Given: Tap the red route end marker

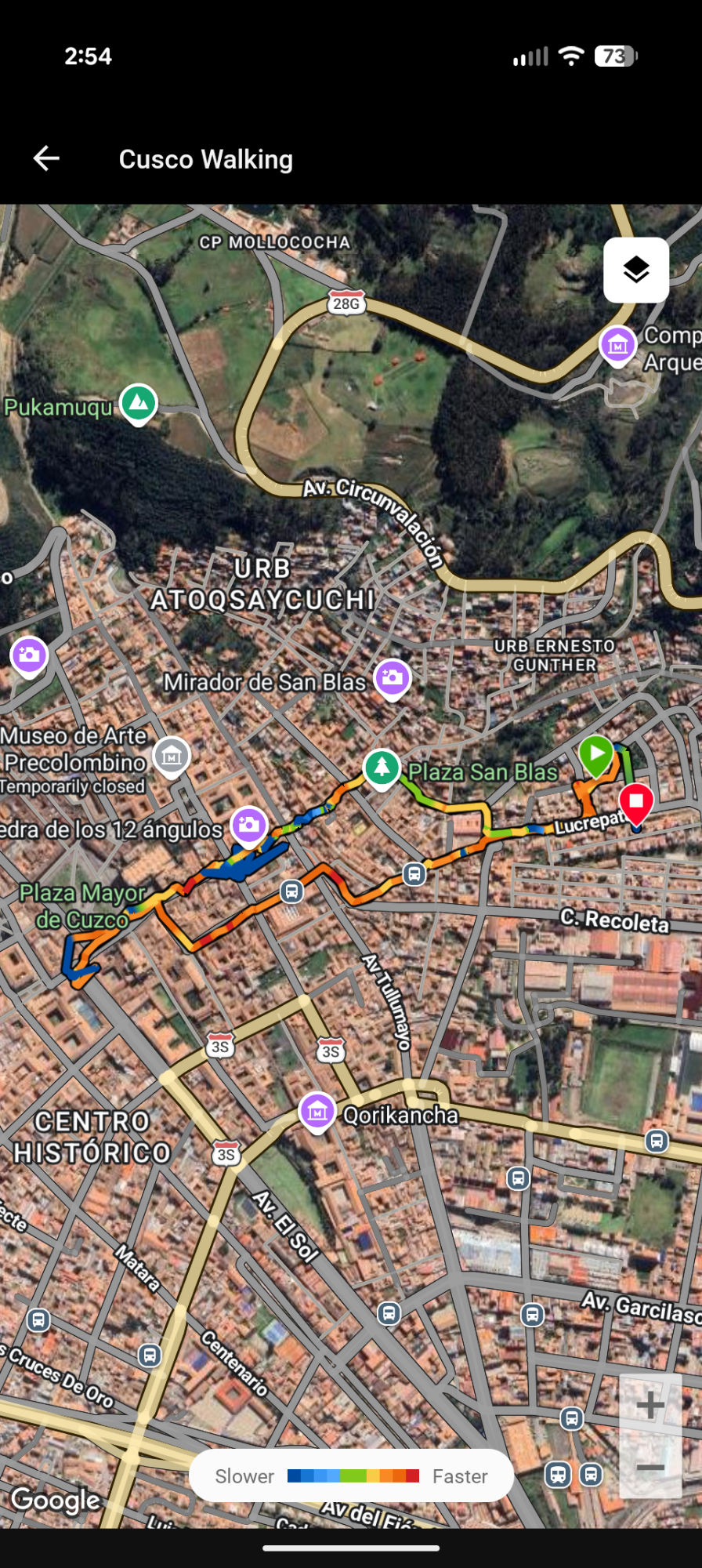Looking at the screenshot, I should coord(635,803).
